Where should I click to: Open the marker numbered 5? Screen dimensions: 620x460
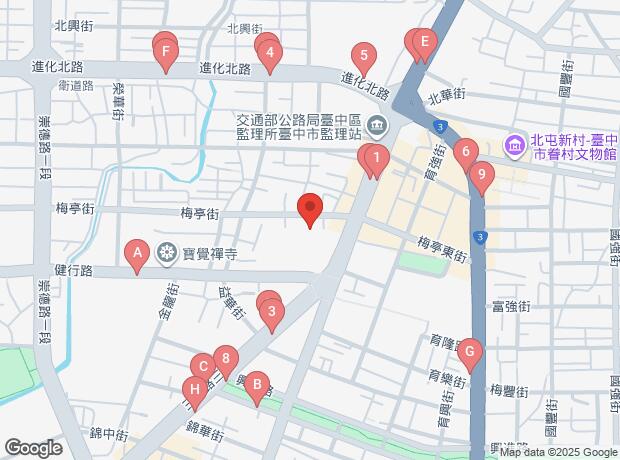(x=364, y=56)
